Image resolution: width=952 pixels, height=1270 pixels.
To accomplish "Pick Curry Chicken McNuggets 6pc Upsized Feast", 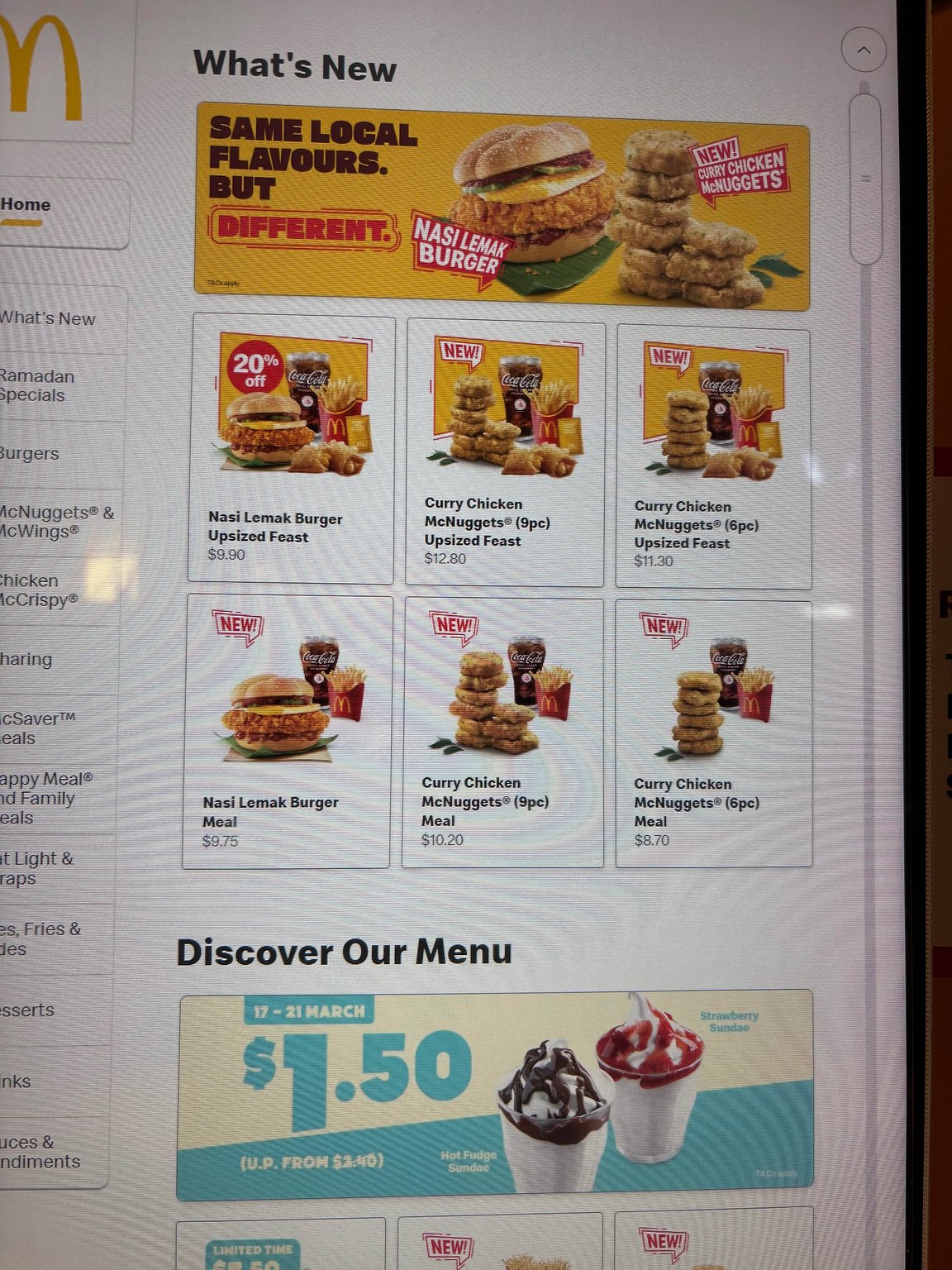I will point(713,457).
